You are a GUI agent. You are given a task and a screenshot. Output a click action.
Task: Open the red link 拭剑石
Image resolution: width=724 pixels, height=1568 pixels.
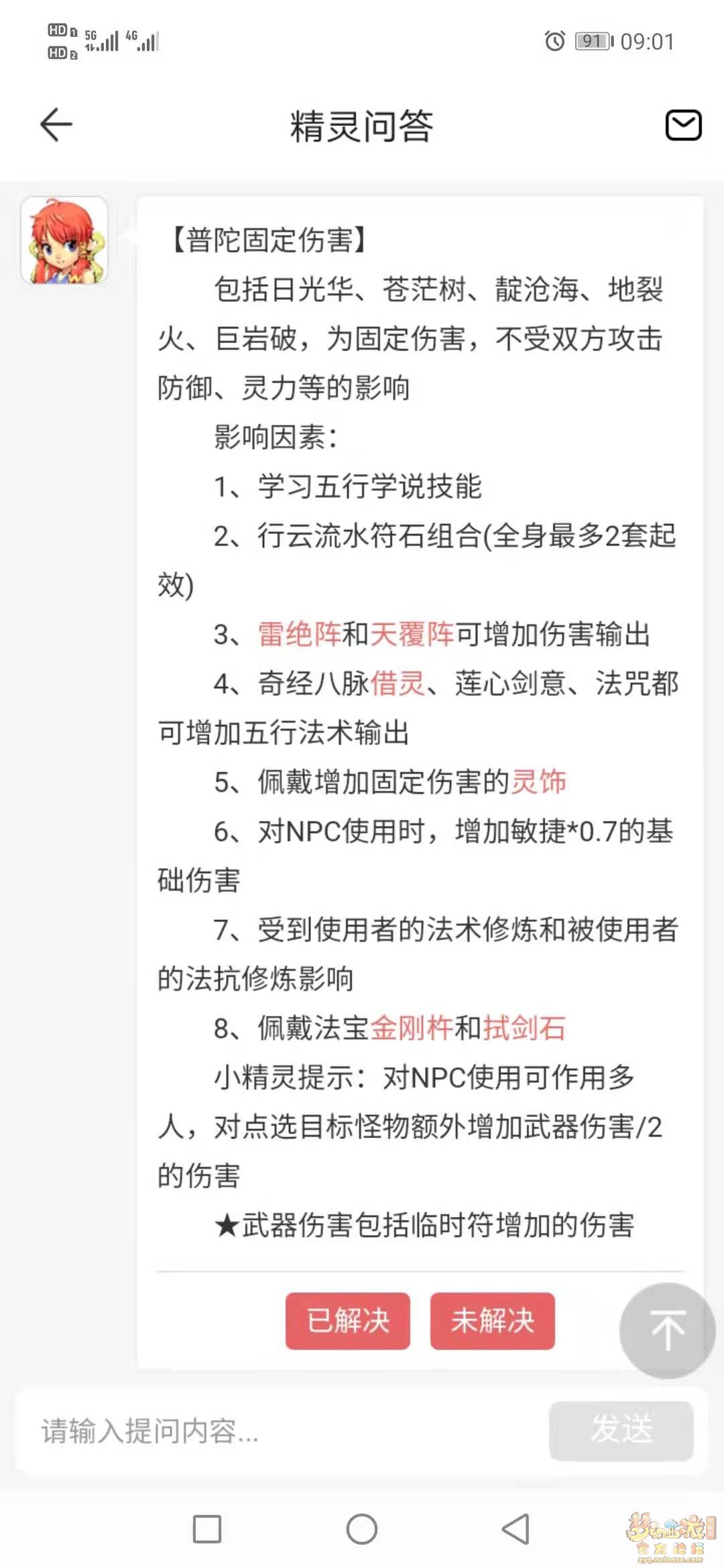[x=524, y=1028]
